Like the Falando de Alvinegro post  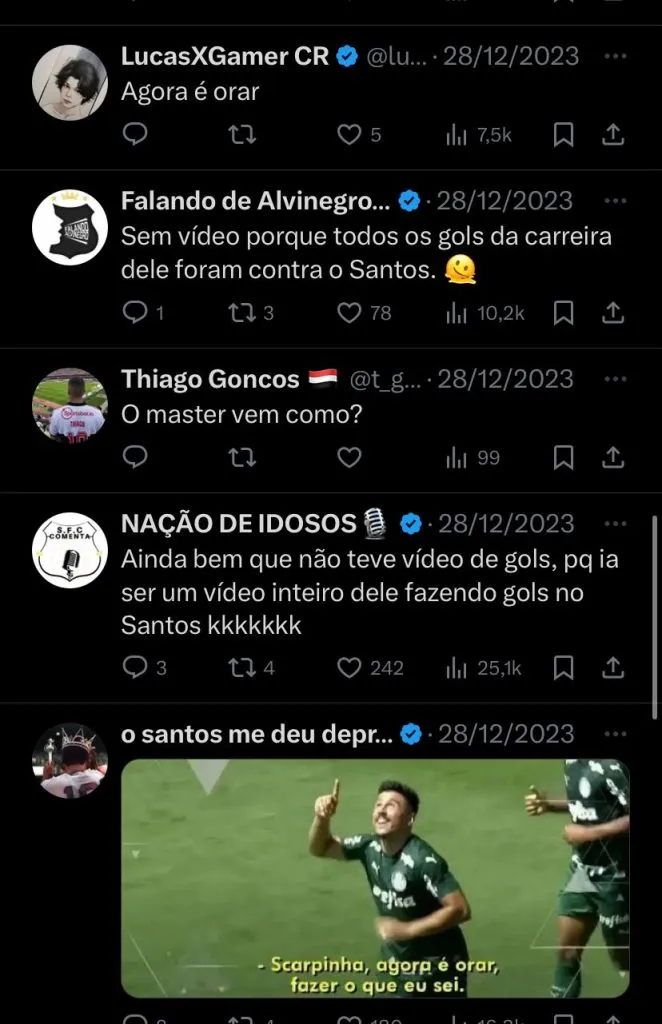click(x=349, y=314)
